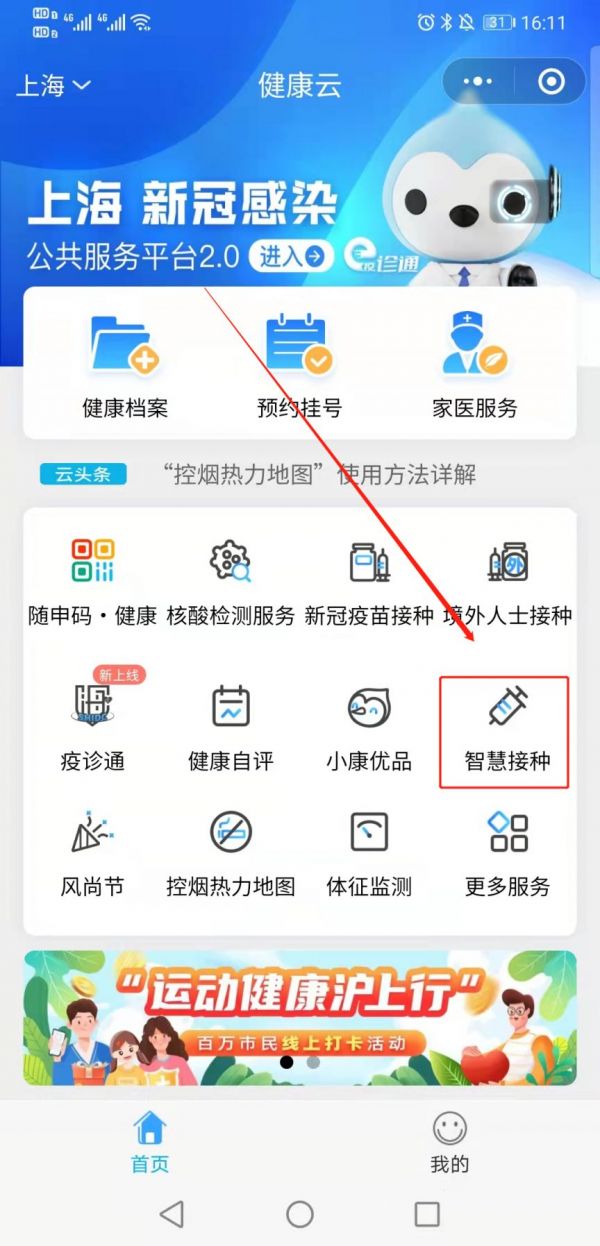Tap the system back button
Image resolution: width=600 pixels, height=1246 pixels.
[x=171, y=1214]
